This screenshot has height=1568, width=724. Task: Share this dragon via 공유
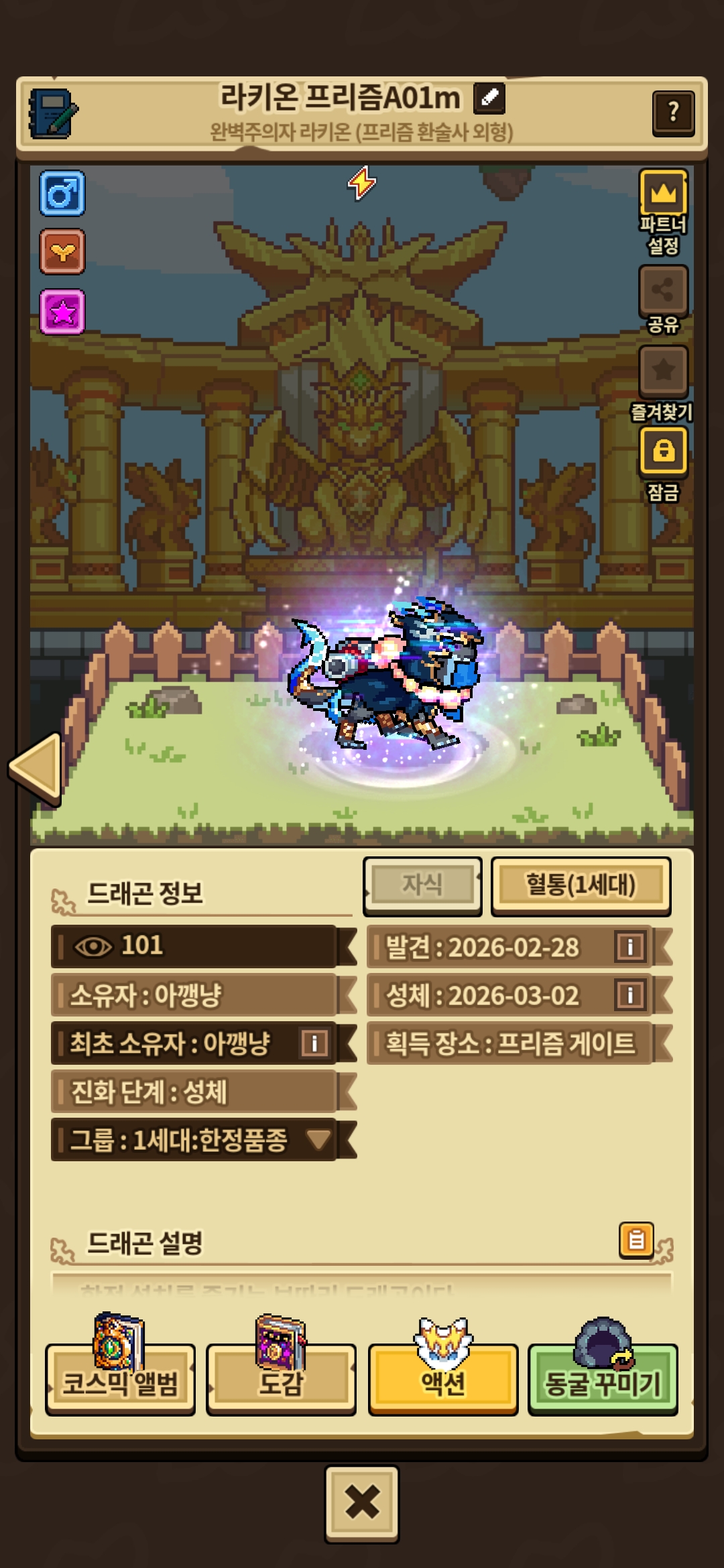(663, 291)
